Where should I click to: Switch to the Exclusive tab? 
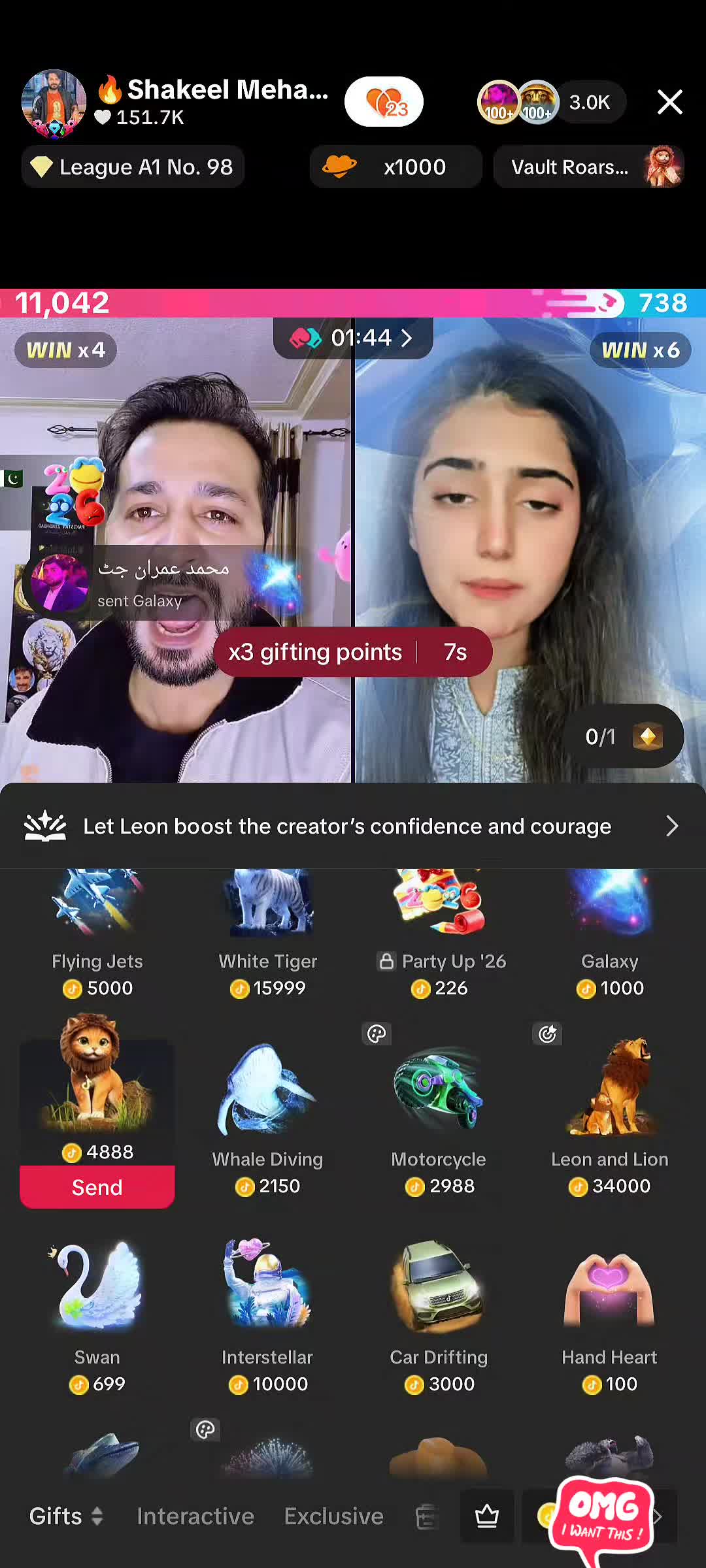pyautogui.click(x=334, y=1516)
